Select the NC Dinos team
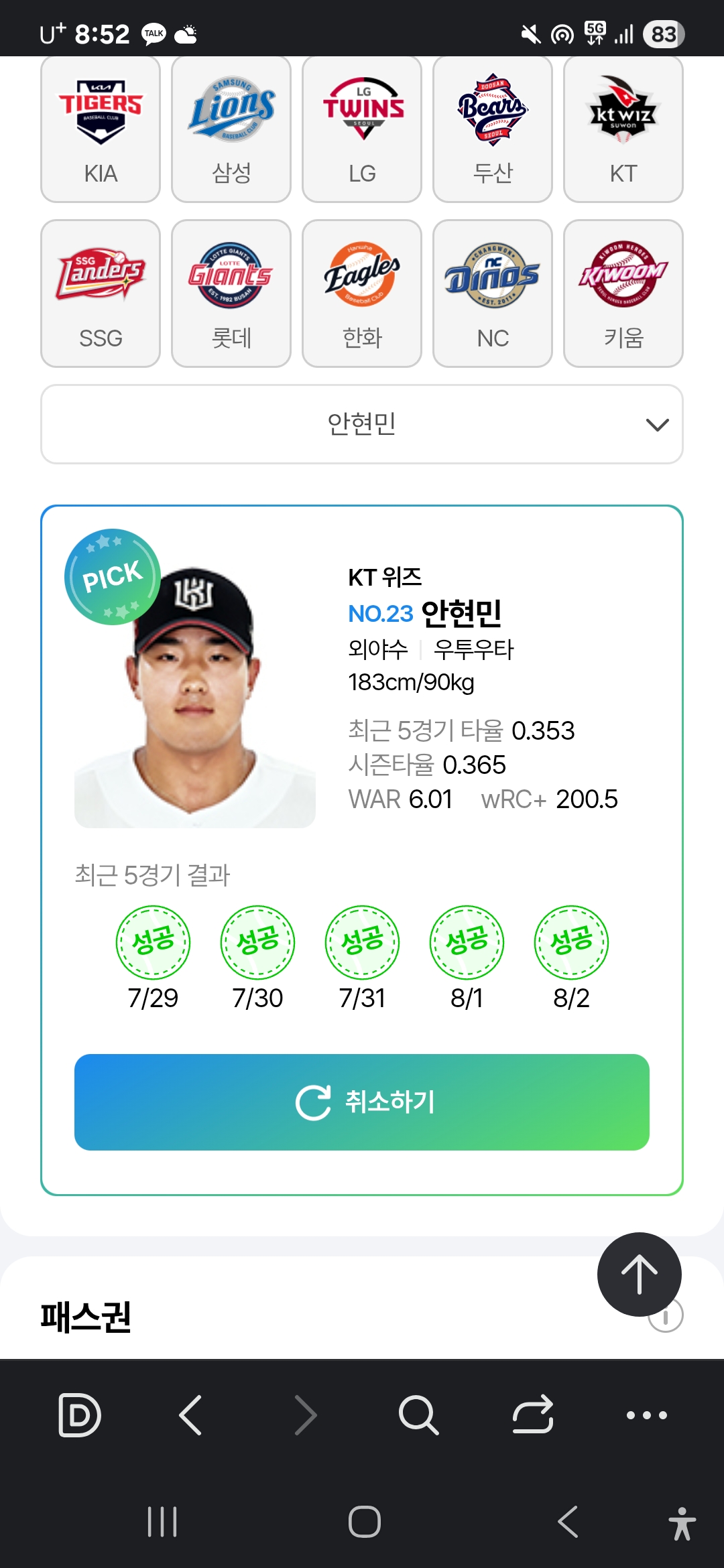 click(493, 293)
